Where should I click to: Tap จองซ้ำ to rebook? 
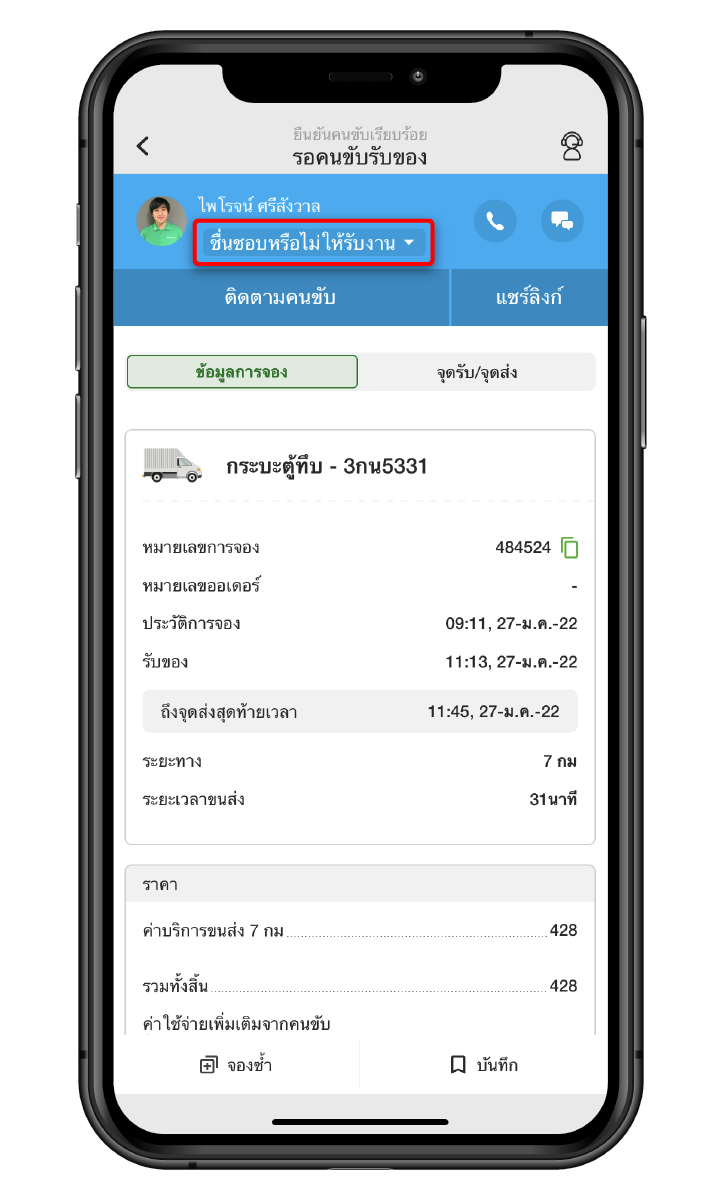point(236,1065)
